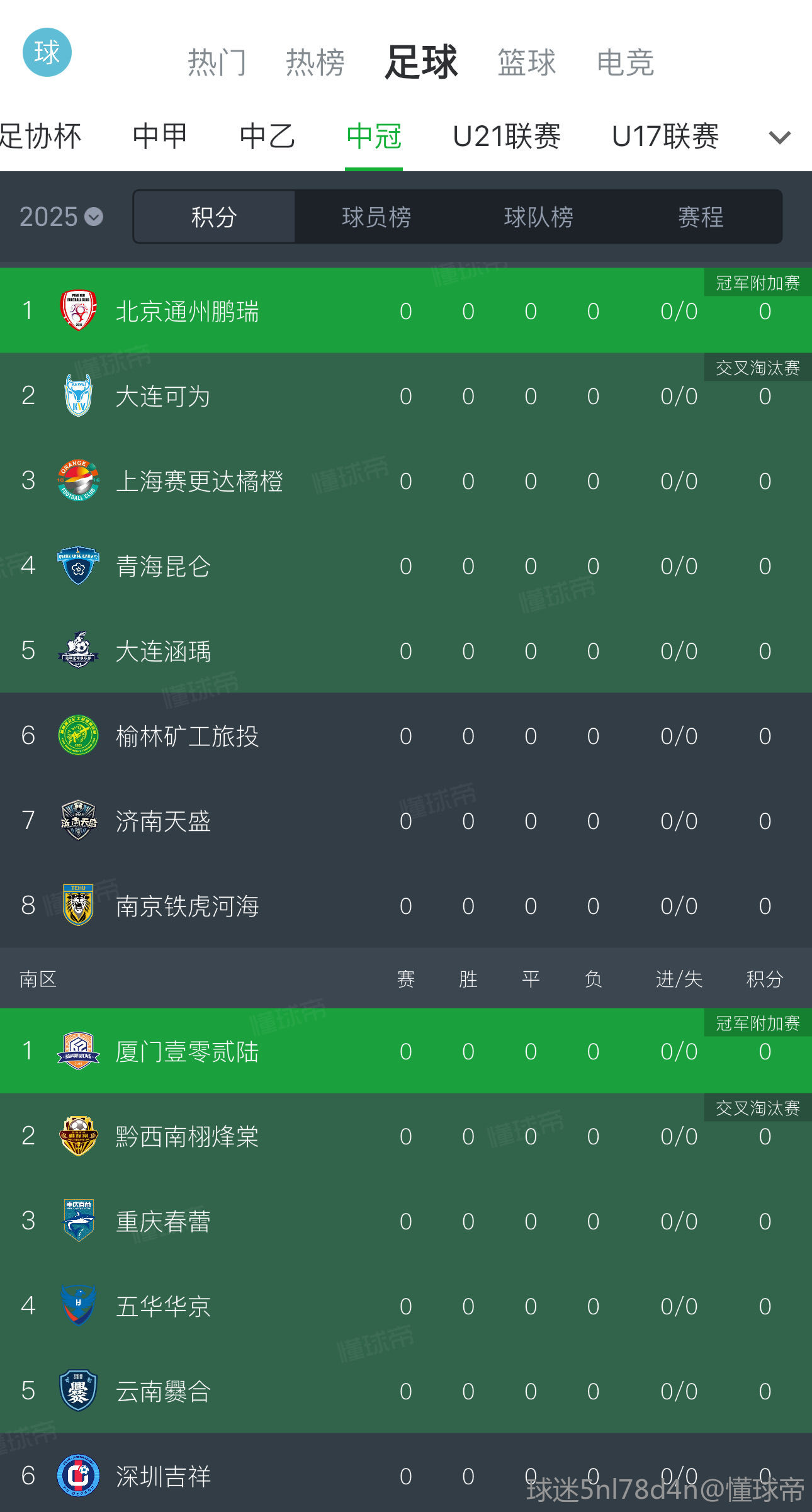Open team 厦门壹零贰陆
The image size is (812, 1512).
(x=406, y=1051)
